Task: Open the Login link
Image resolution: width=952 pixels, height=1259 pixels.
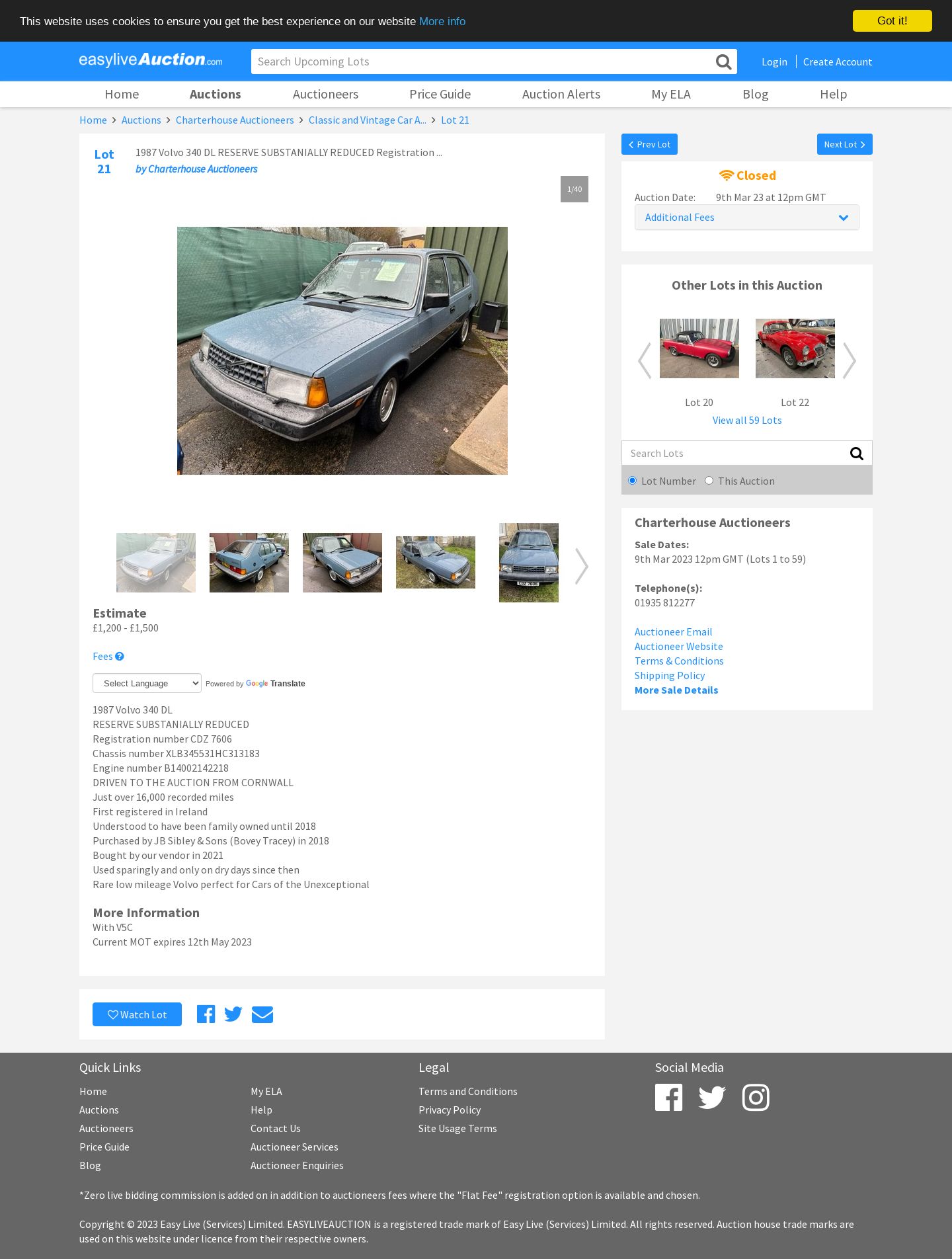Action: [774, 61]
